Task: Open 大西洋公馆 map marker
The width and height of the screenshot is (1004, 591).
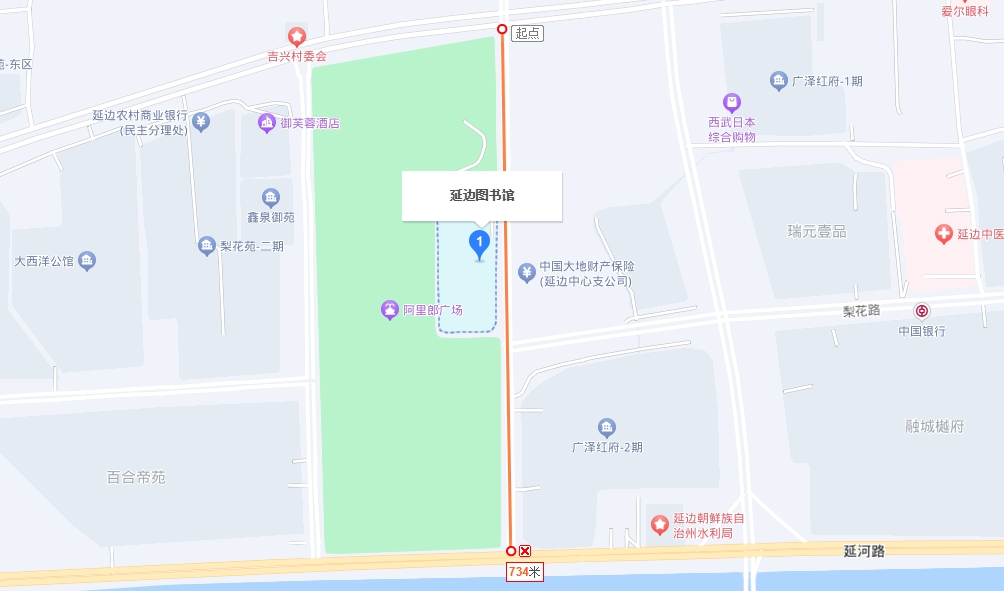Action: (87, 261)
